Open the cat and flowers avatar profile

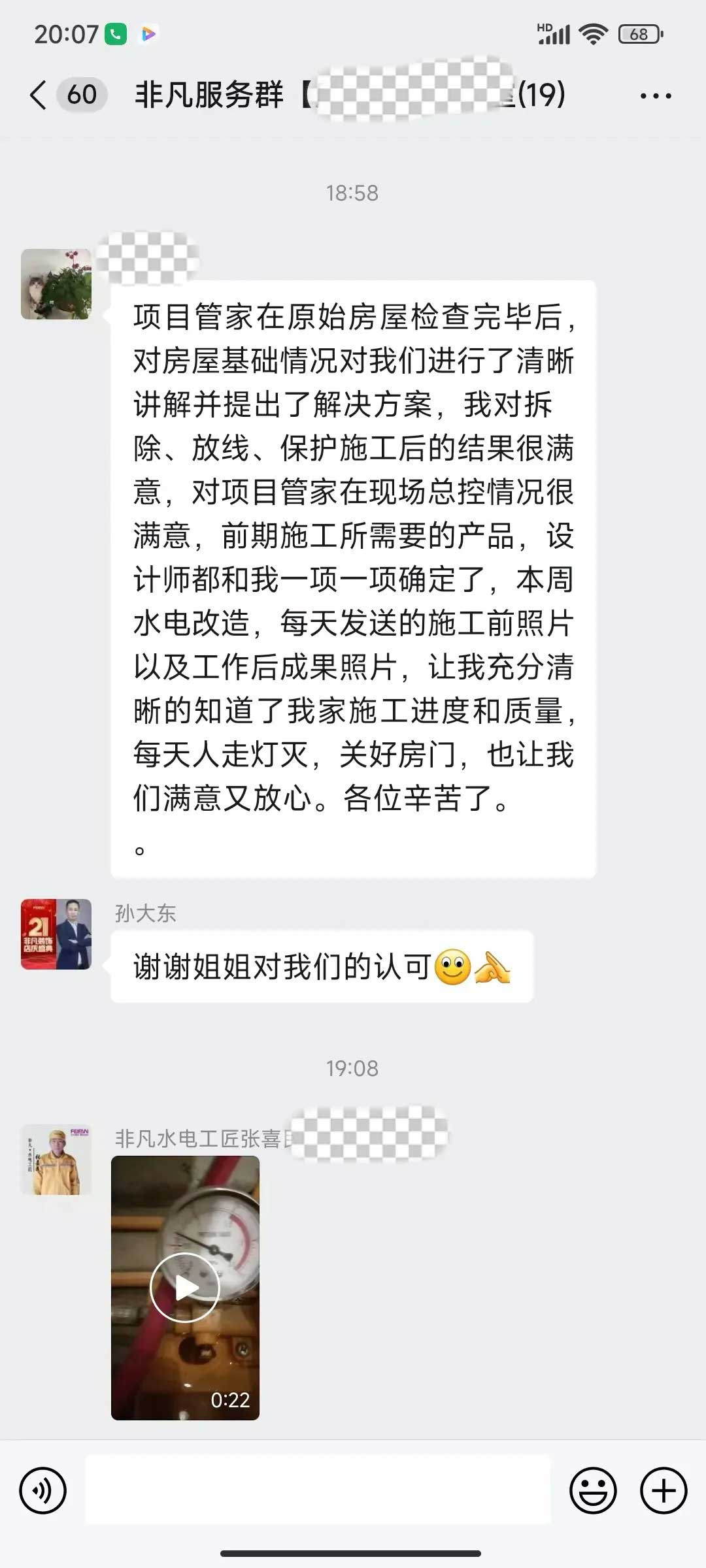(x=56, y=284)
